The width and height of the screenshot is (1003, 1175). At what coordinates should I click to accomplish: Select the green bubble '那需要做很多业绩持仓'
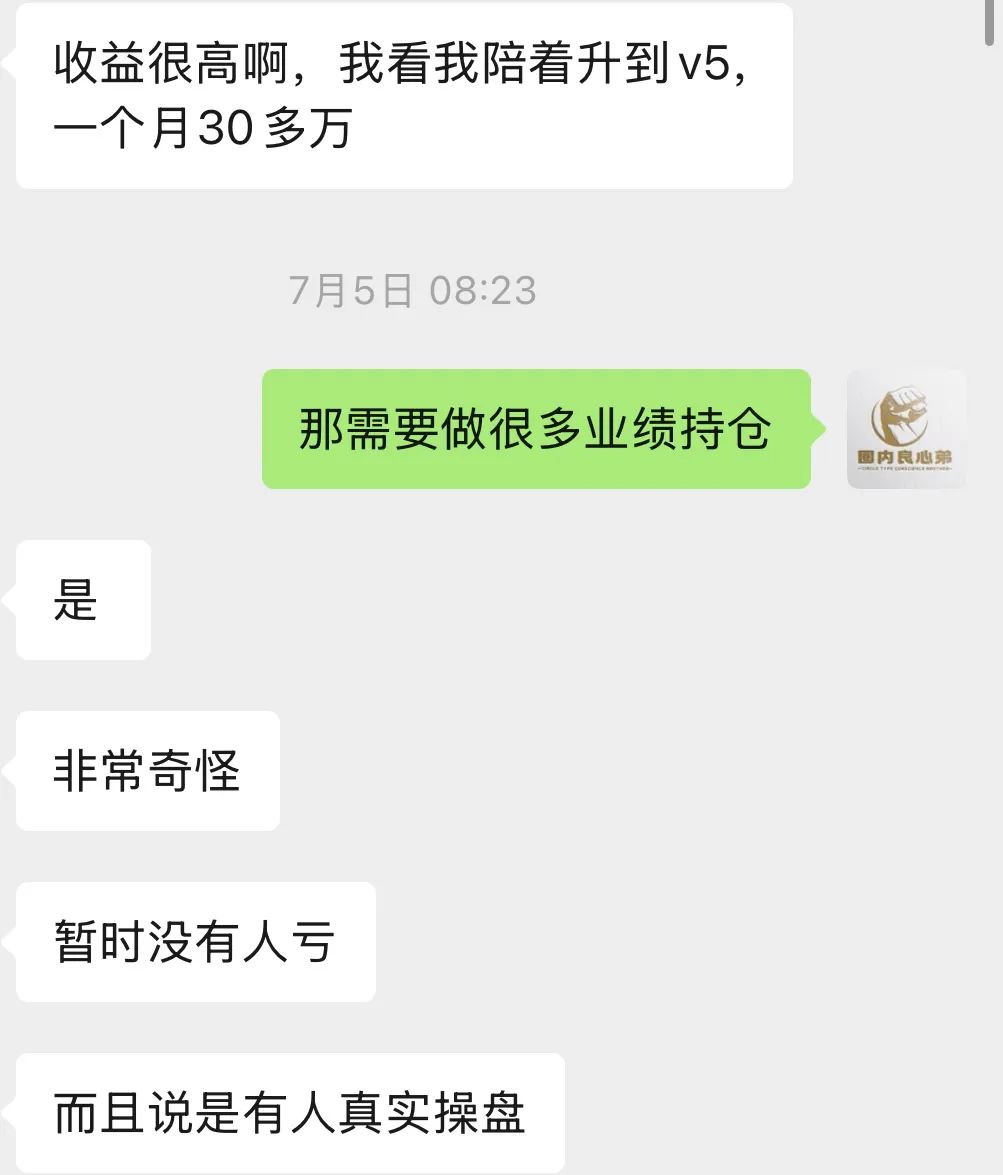point(535,427)
